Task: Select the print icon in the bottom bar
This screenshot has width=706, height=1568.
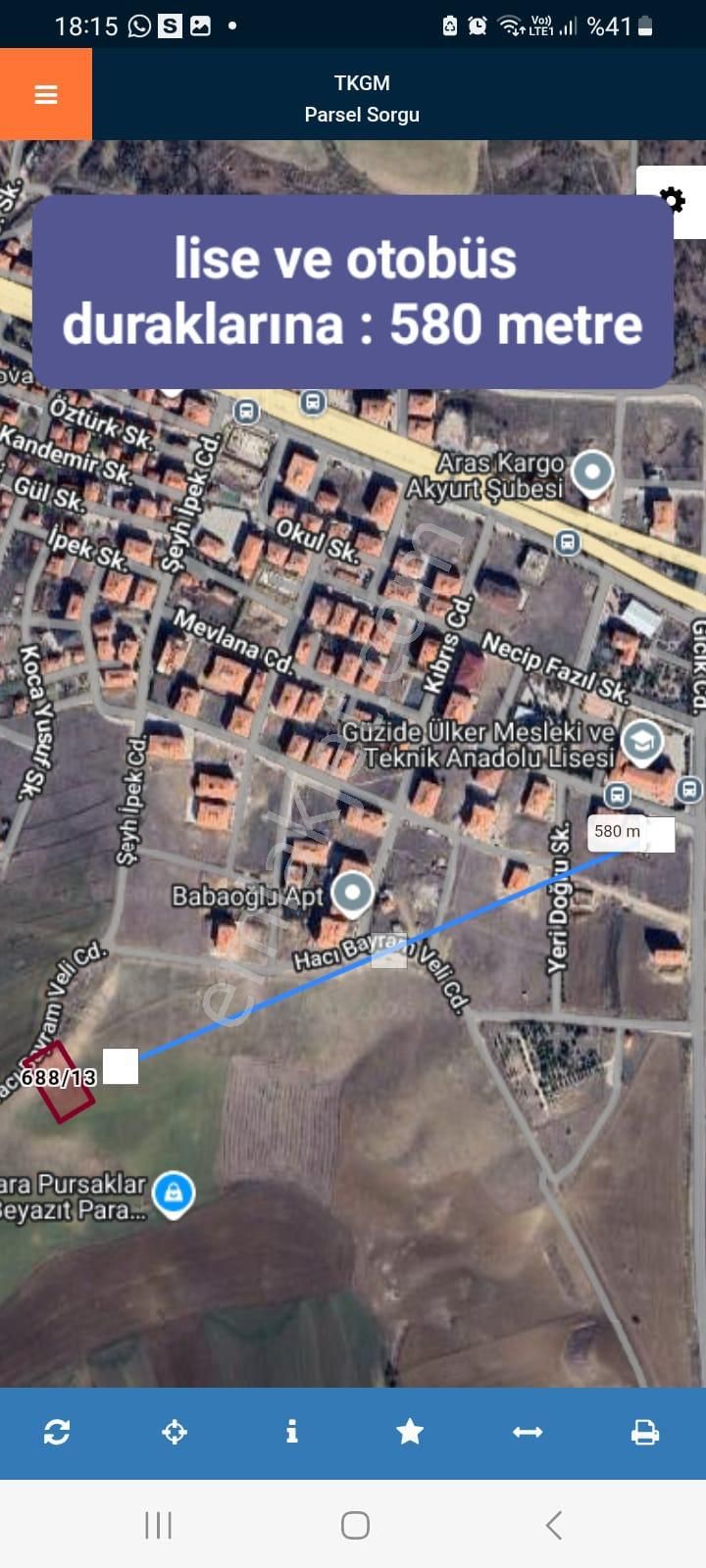Action: pyautogui.click(x=646, y=1432)
